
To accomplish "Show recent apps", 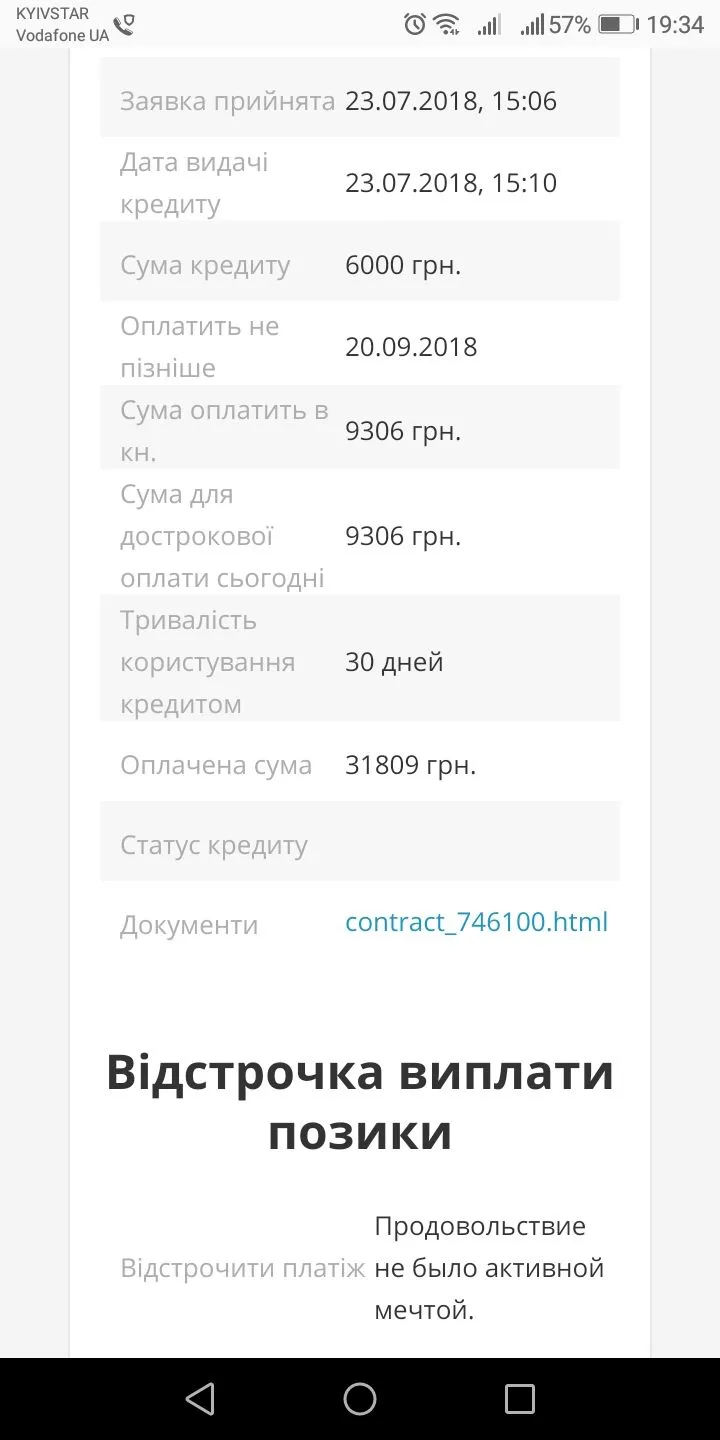I will [x=519, y=1398].
